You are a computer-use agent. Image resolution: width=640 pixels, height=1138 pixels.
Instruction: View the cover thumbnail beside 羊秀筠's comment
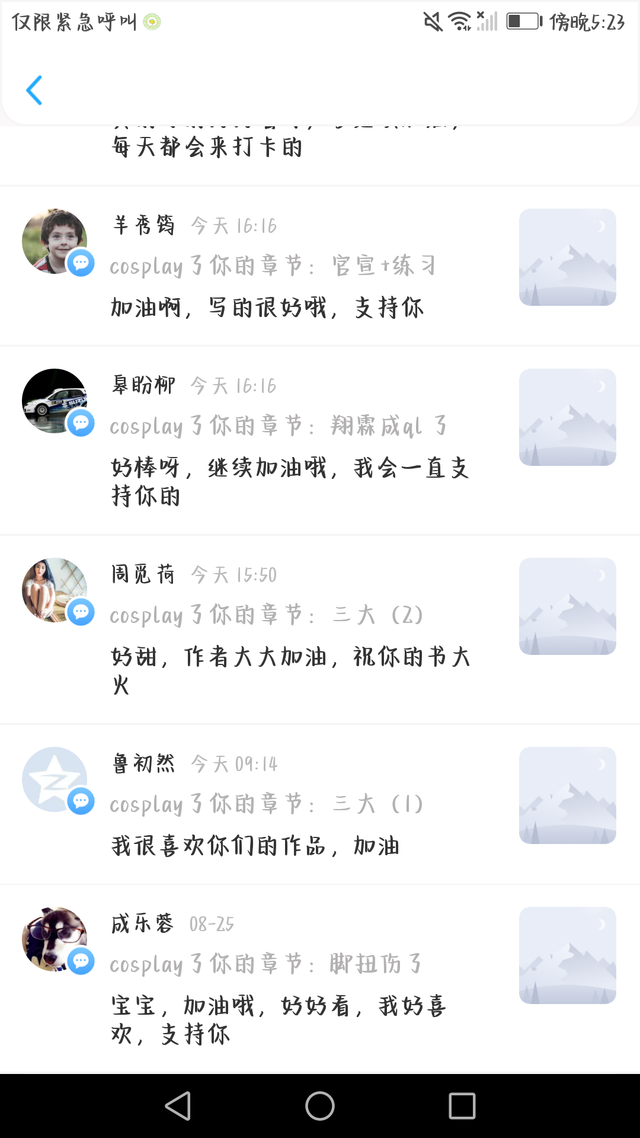[567, 257]
